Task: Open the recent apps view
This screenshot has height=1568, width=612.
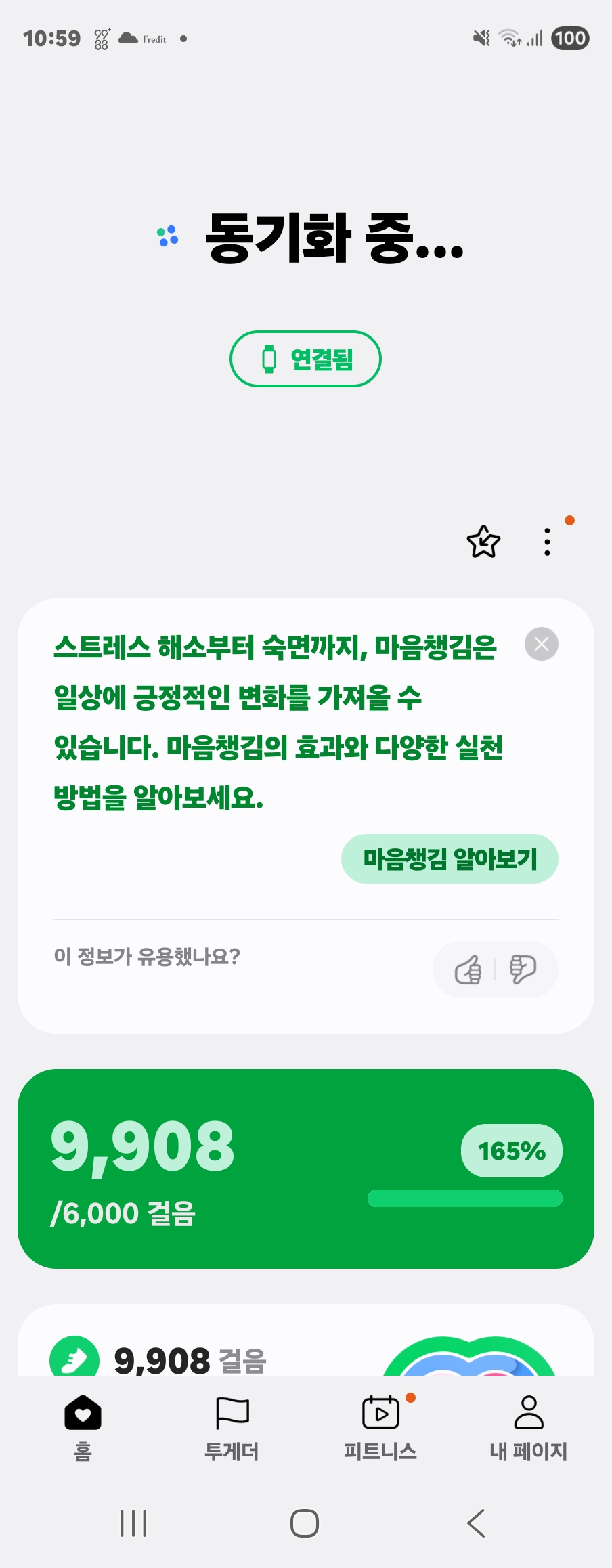Action: pyautogui.click(x=133, y=1523)
